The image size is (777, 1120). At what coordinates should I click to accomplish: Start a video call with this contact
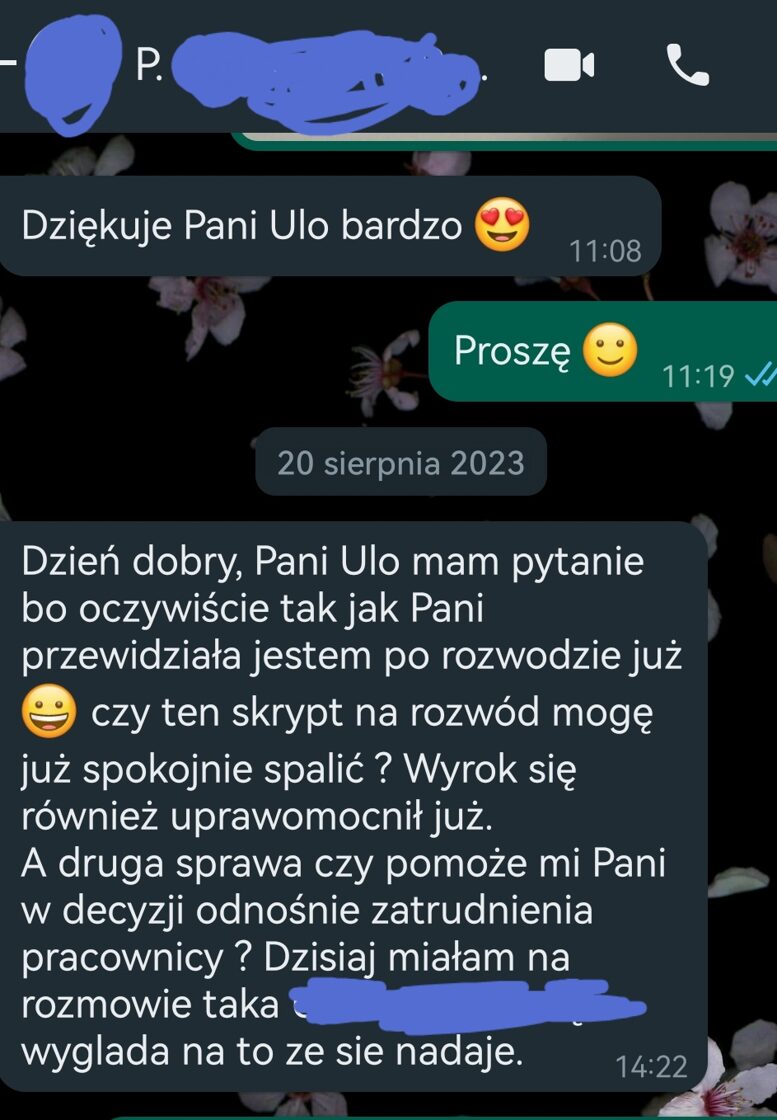(x=569, y=66)
